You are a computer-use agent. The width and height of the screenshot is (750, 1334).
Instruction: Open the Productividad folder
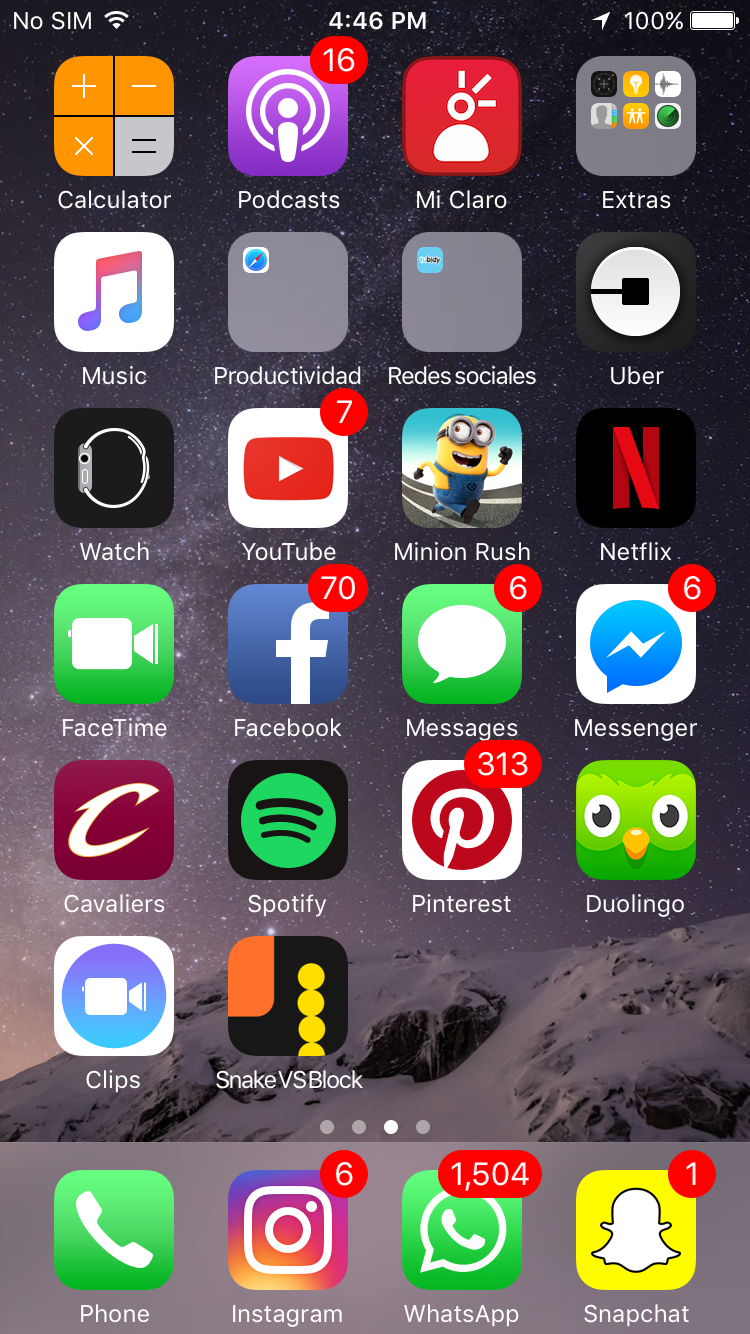(x=288, y=292)
